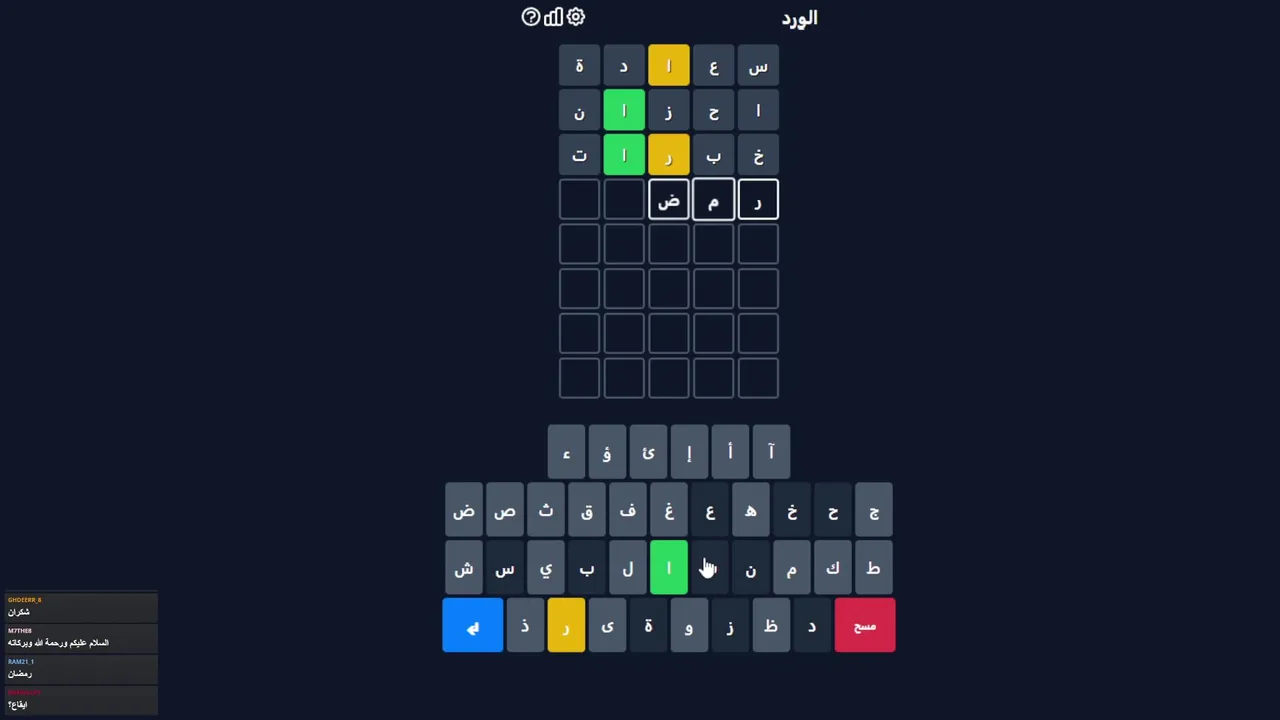
Task: Enter the letter ش
Action: [463, 568]
